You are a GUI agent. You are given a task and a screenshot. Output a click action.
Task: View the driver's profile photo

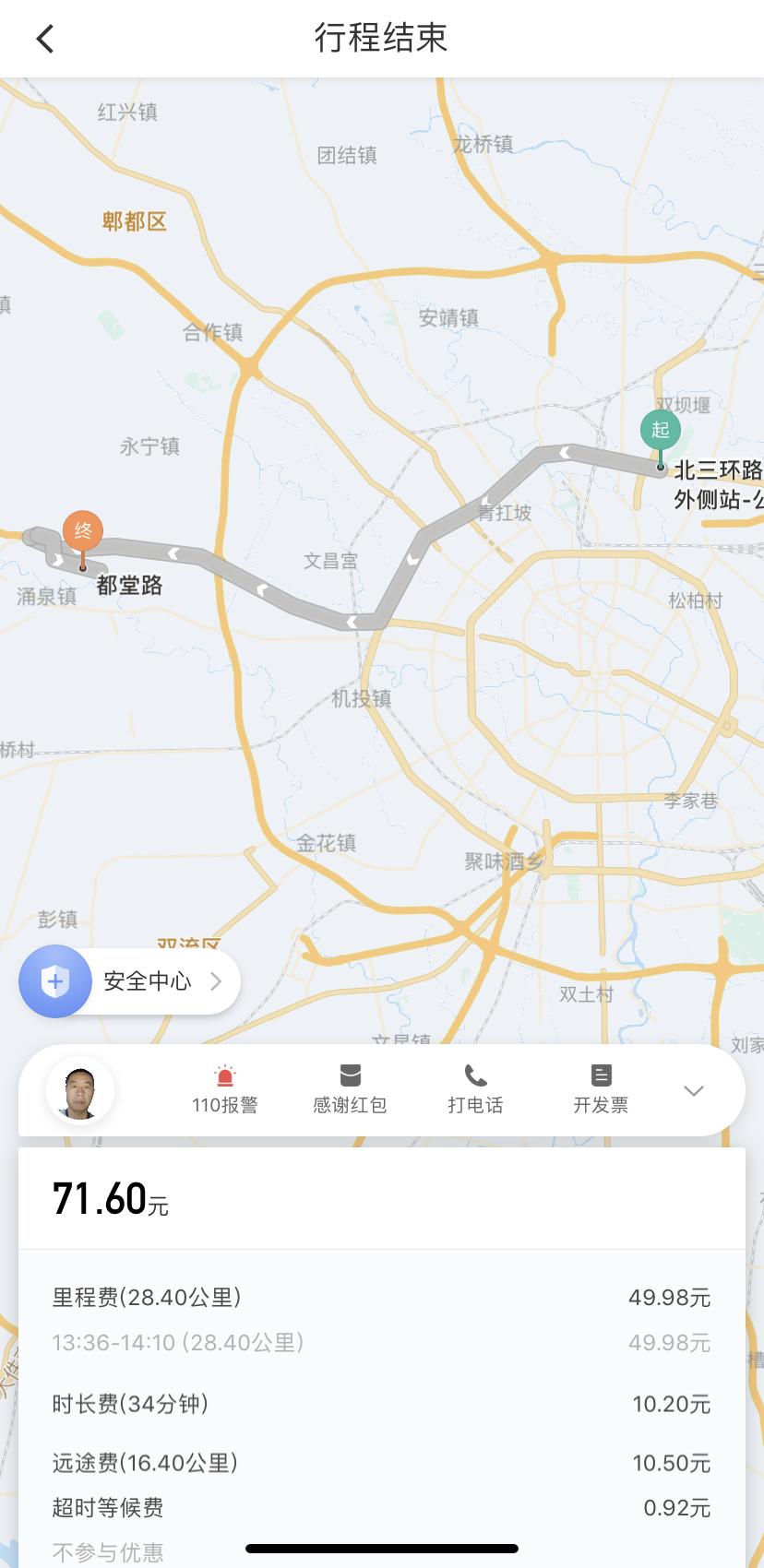coord(80,1091)
